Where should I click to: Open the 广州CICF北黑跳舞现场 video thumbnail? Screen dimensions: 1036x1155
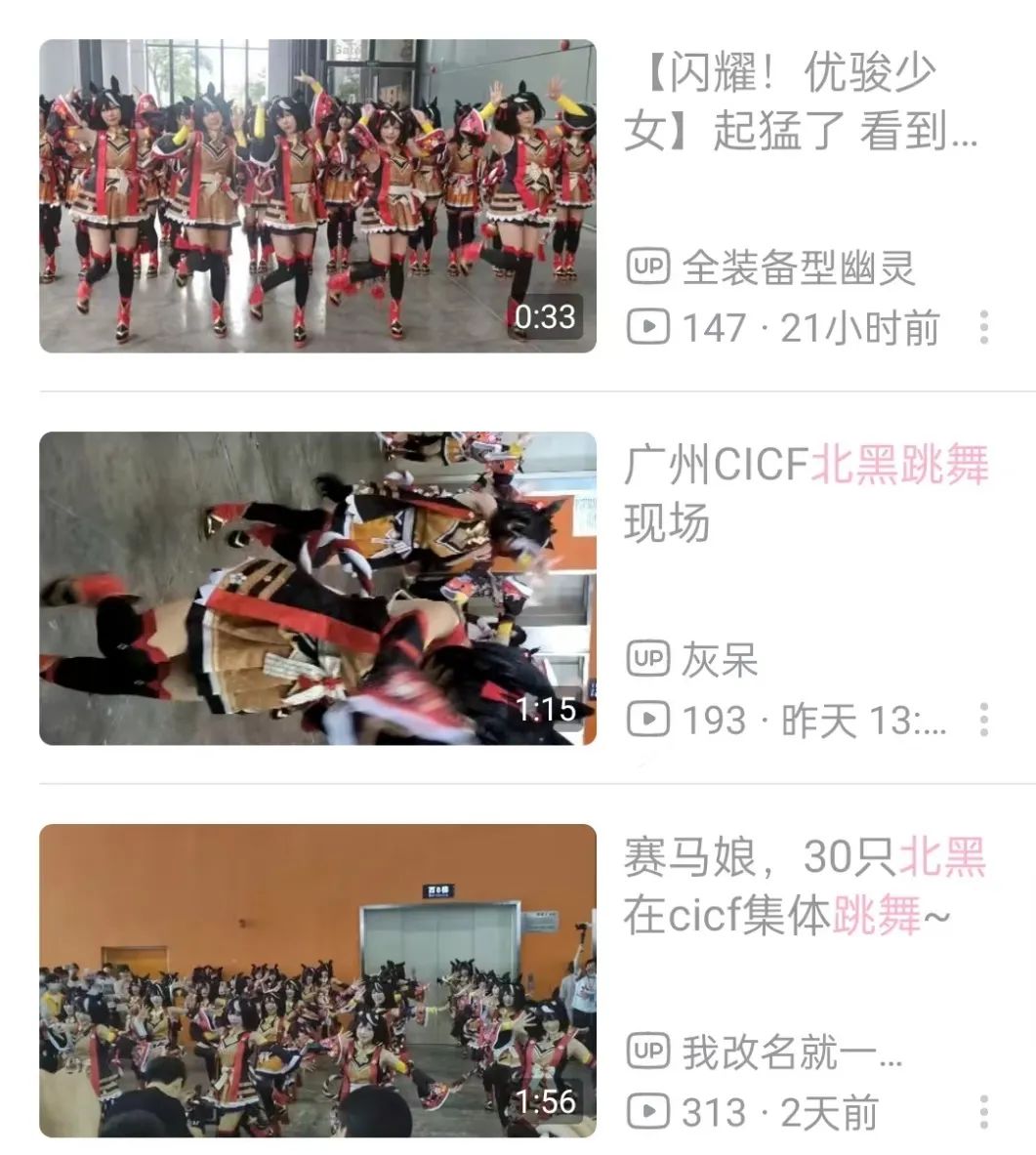[317, 588]
